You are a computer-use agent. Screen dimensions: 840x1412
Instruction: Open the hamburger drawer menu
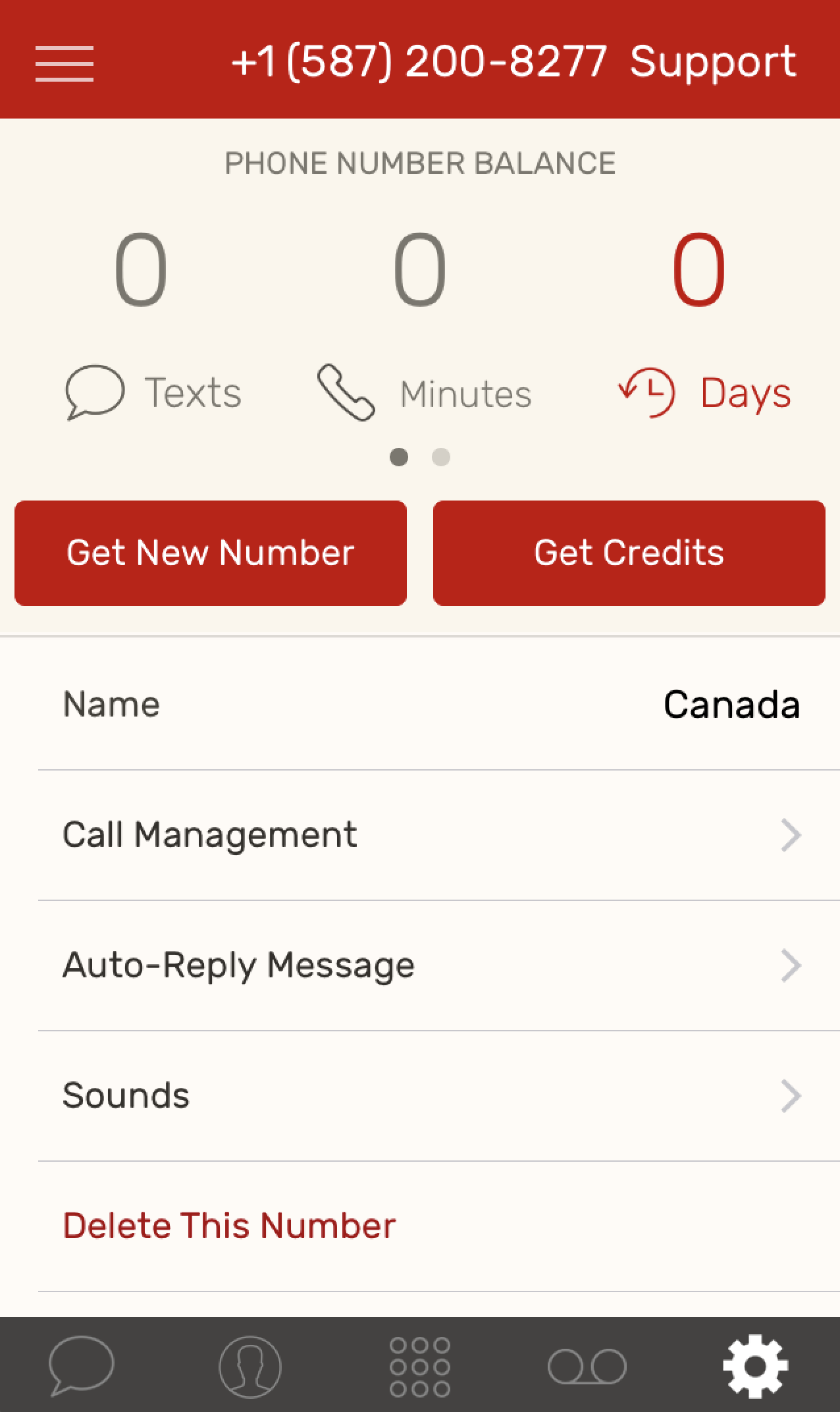coord(65,63)
